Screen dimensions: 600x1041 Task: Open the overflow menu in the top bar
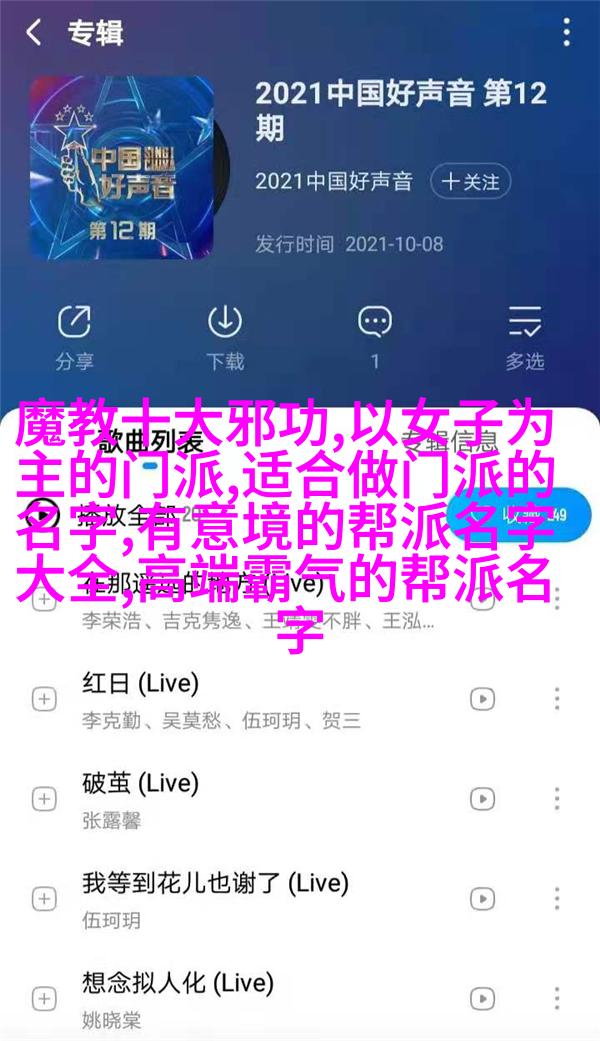tap(567, 33)
